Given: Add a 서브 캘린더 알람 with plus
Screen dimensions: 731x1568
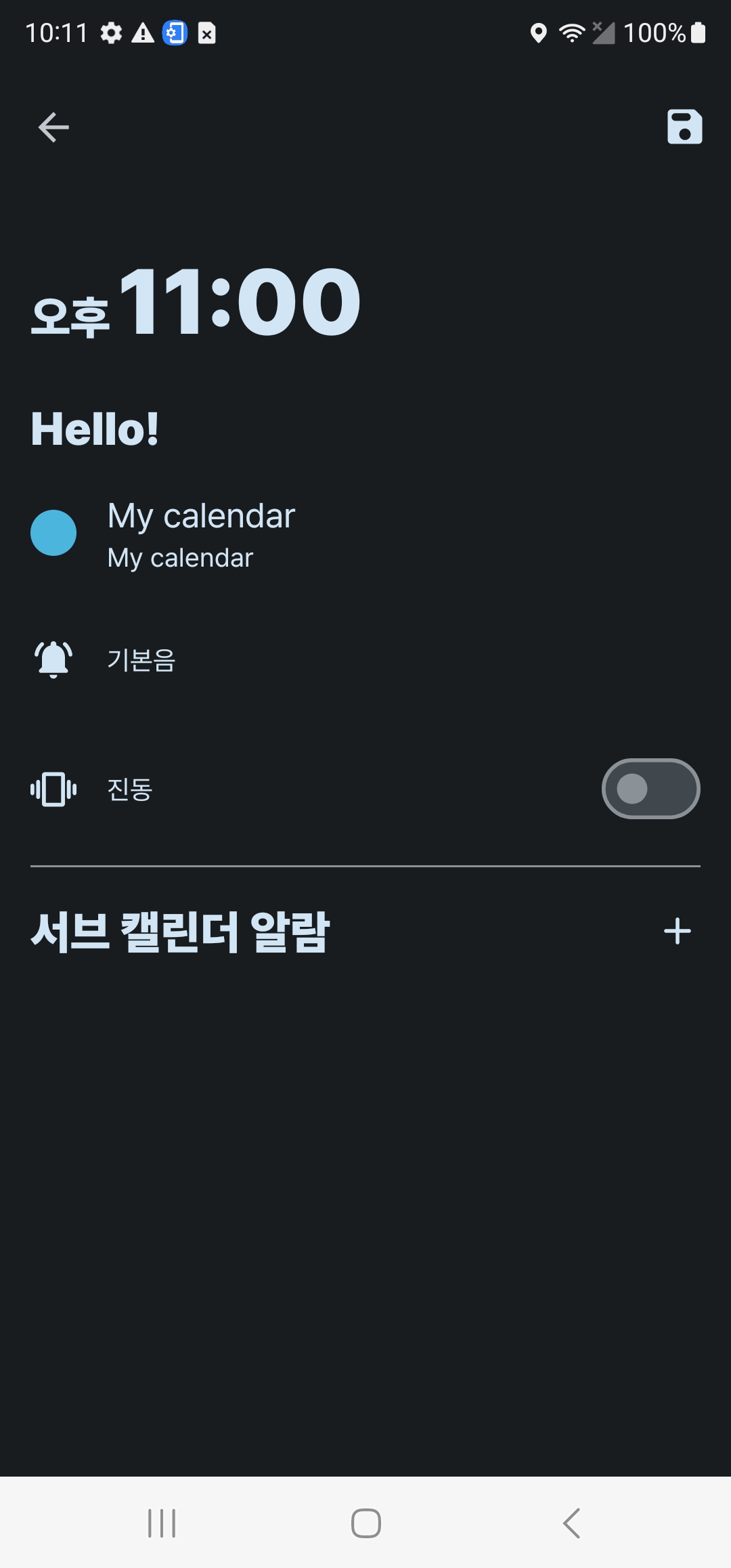Looking at the screenshot, I should [677, 932].
